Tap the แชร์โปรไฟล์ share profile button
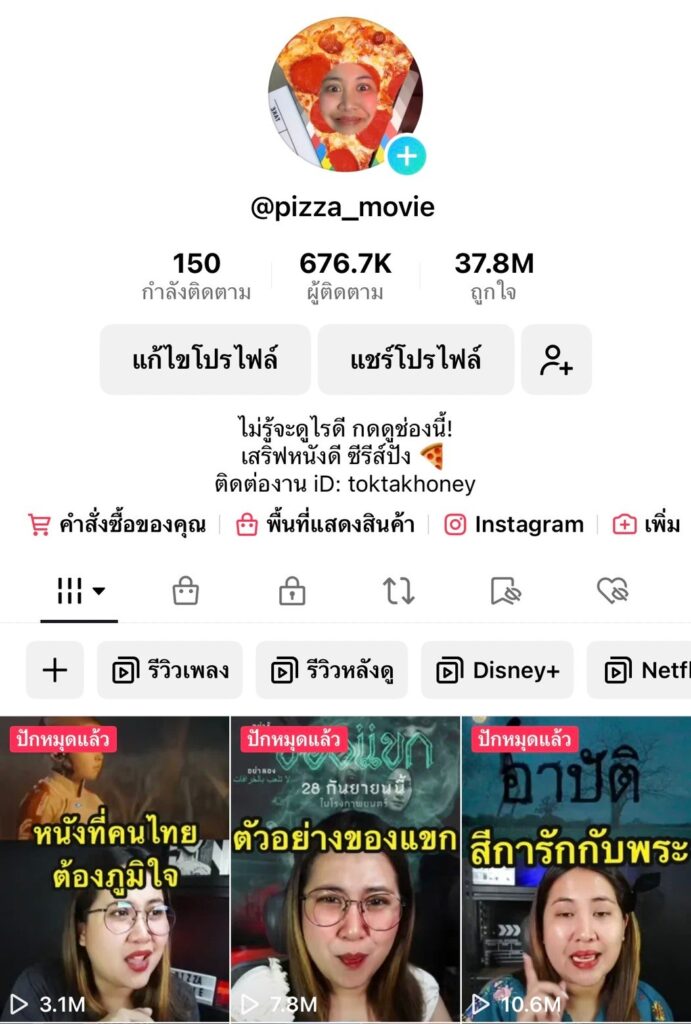Image resolution: width=691 pixels, height=1024 pixels. [x=416, y=359]
